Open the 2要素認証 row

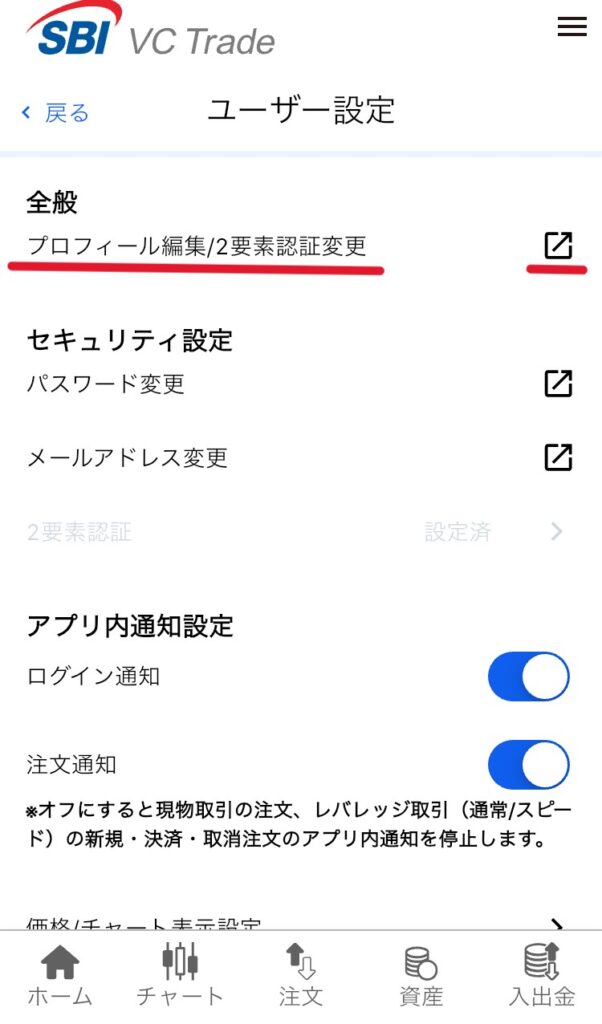tap(300, 532)
